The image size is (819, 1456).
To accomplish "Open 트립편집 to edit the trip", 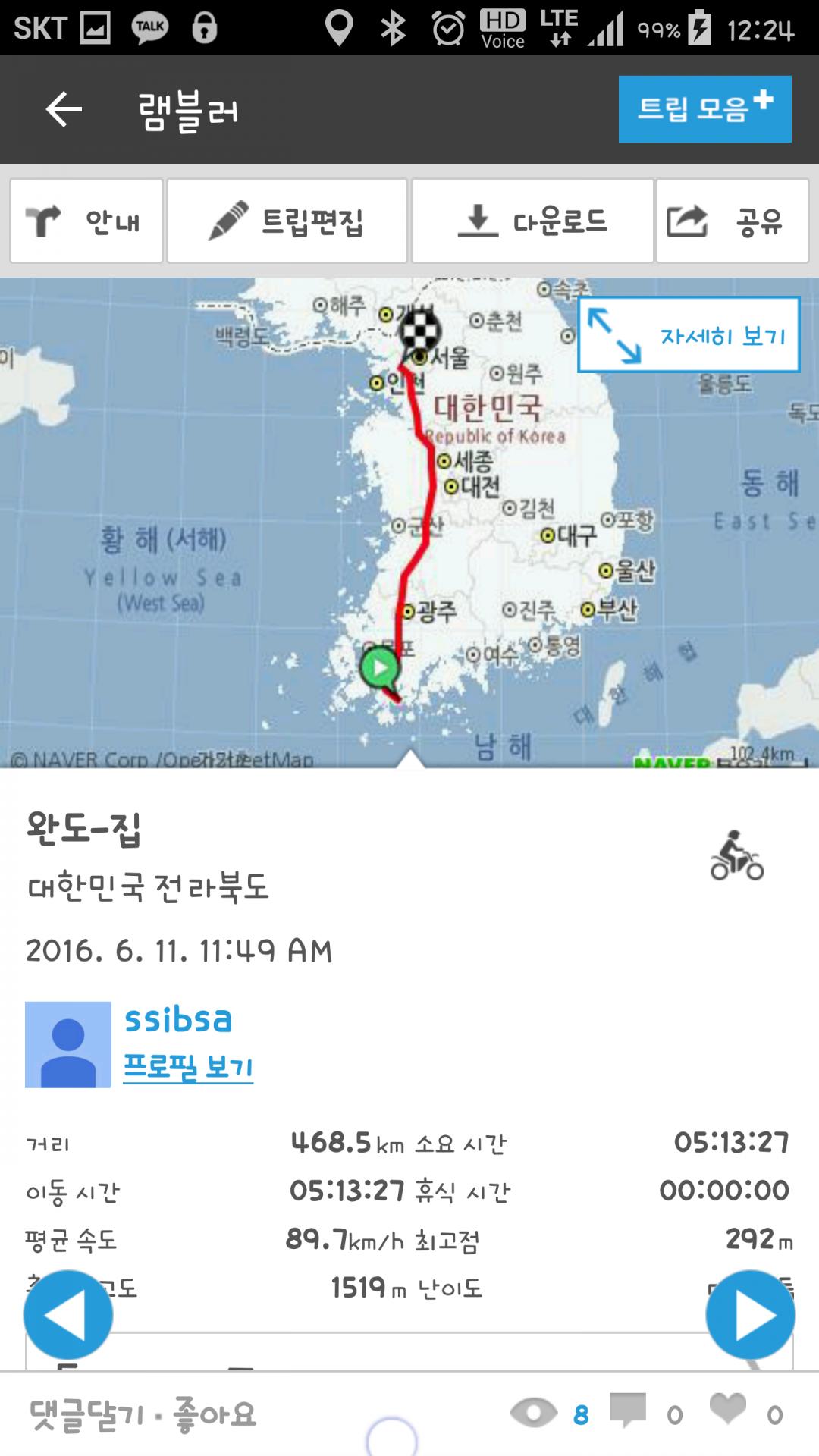I will pyautogui.click(x=287, y=221).
